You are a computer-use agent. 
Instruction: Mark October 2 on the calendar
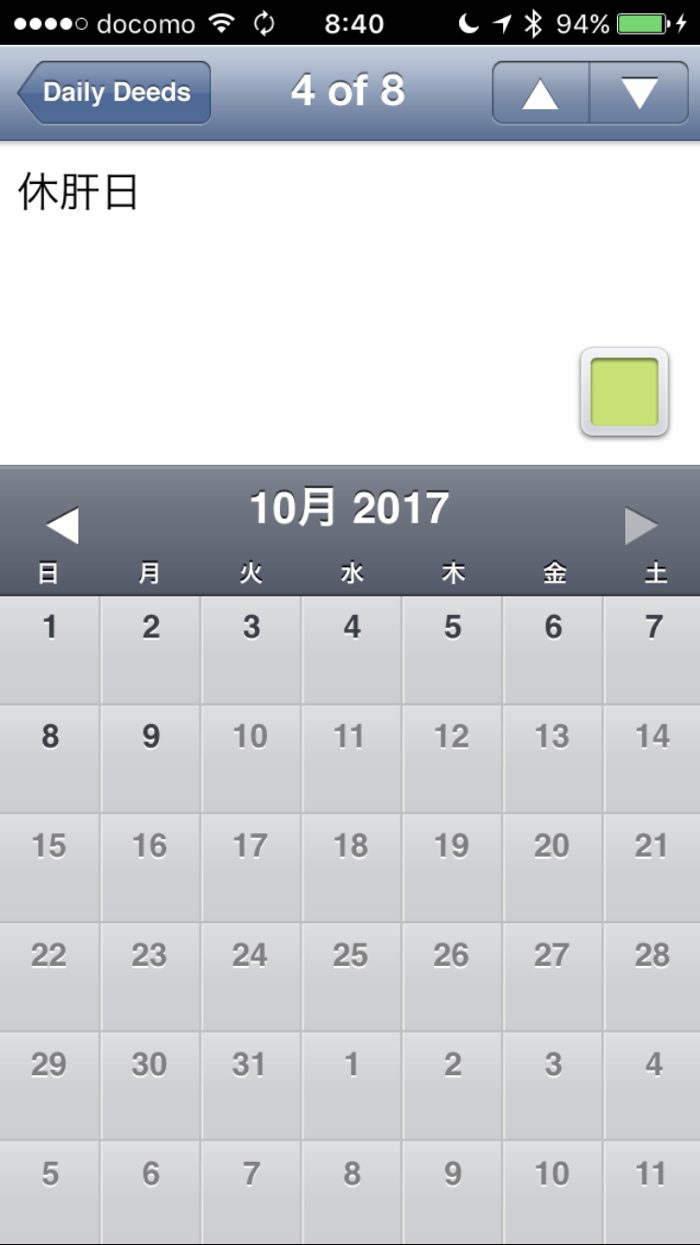(151, 649)
